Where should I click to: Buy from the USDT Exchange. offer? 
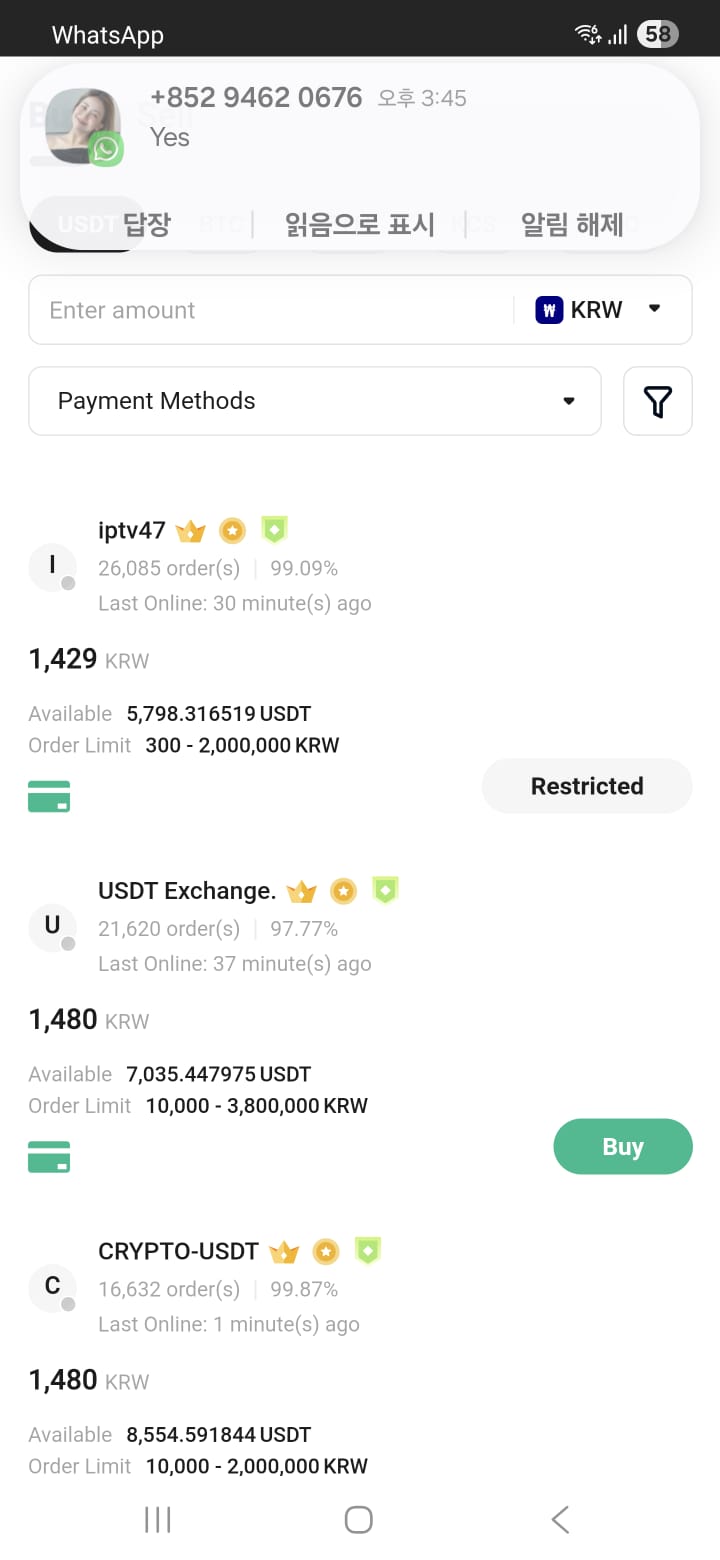(x=623, y=1146)
